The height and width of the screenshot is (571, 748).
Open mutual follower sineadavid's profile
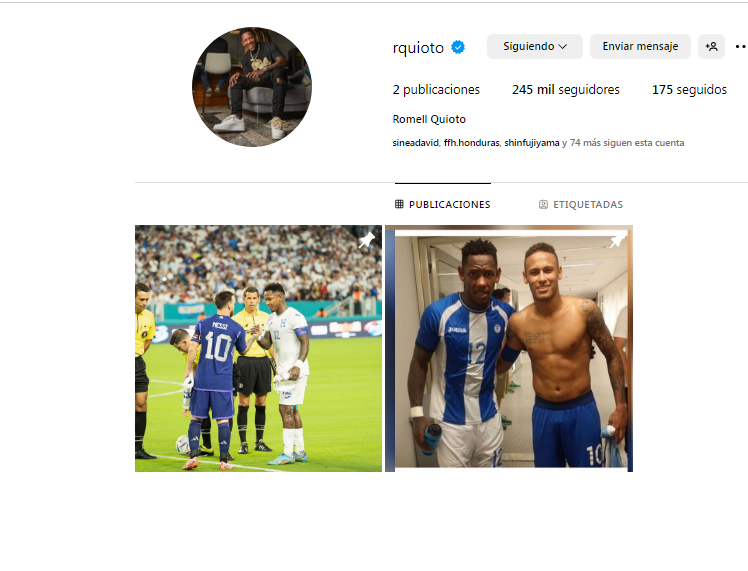416,143
